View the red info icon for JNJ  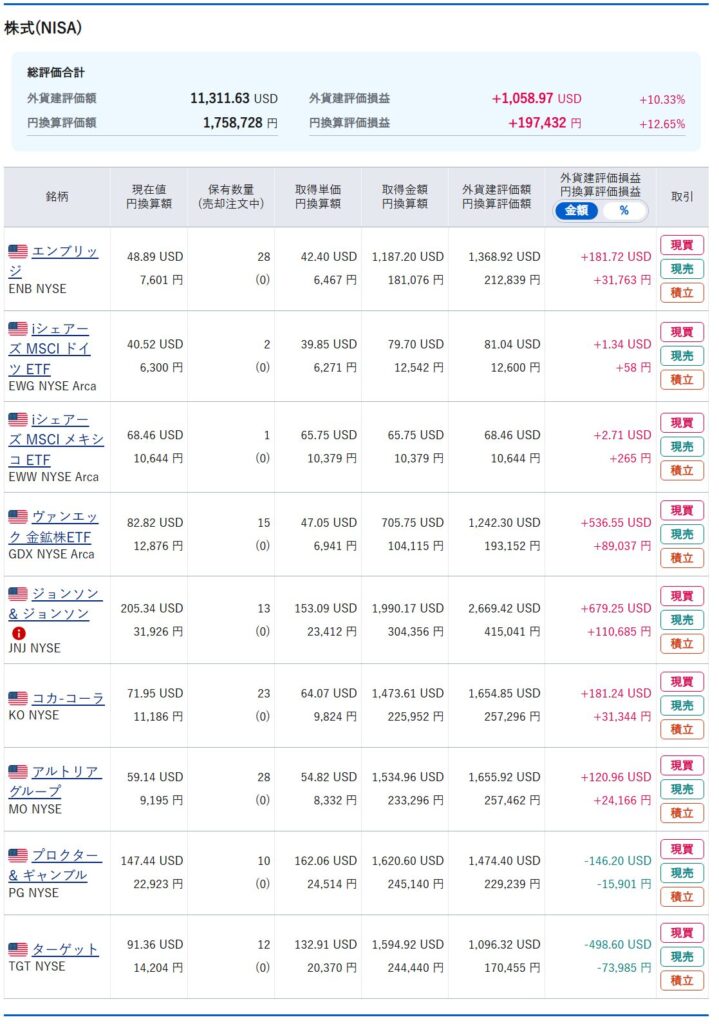[19, 632]
